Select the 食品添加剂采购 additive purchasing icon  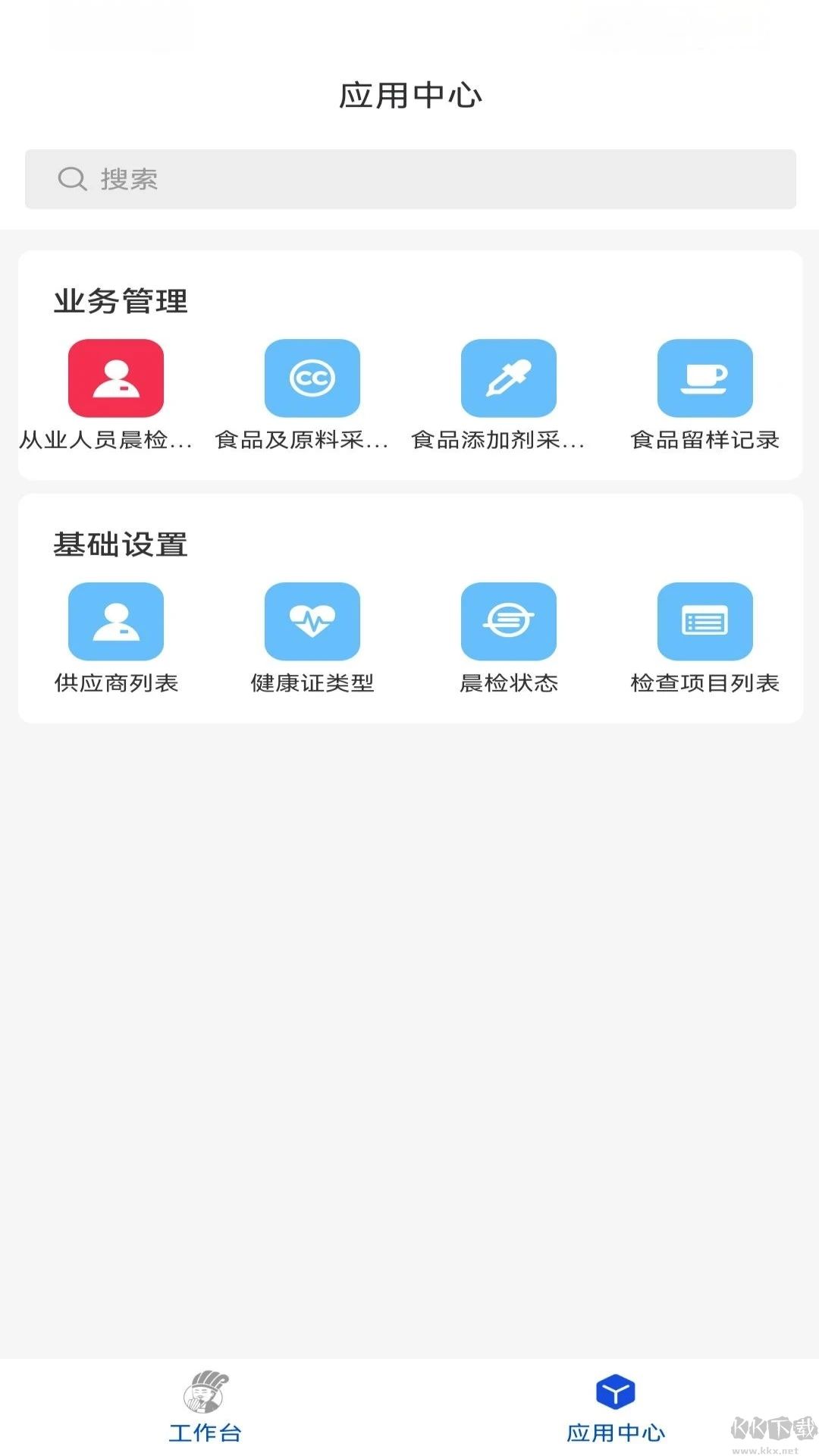pyautogui.click(x=509, y=379)
